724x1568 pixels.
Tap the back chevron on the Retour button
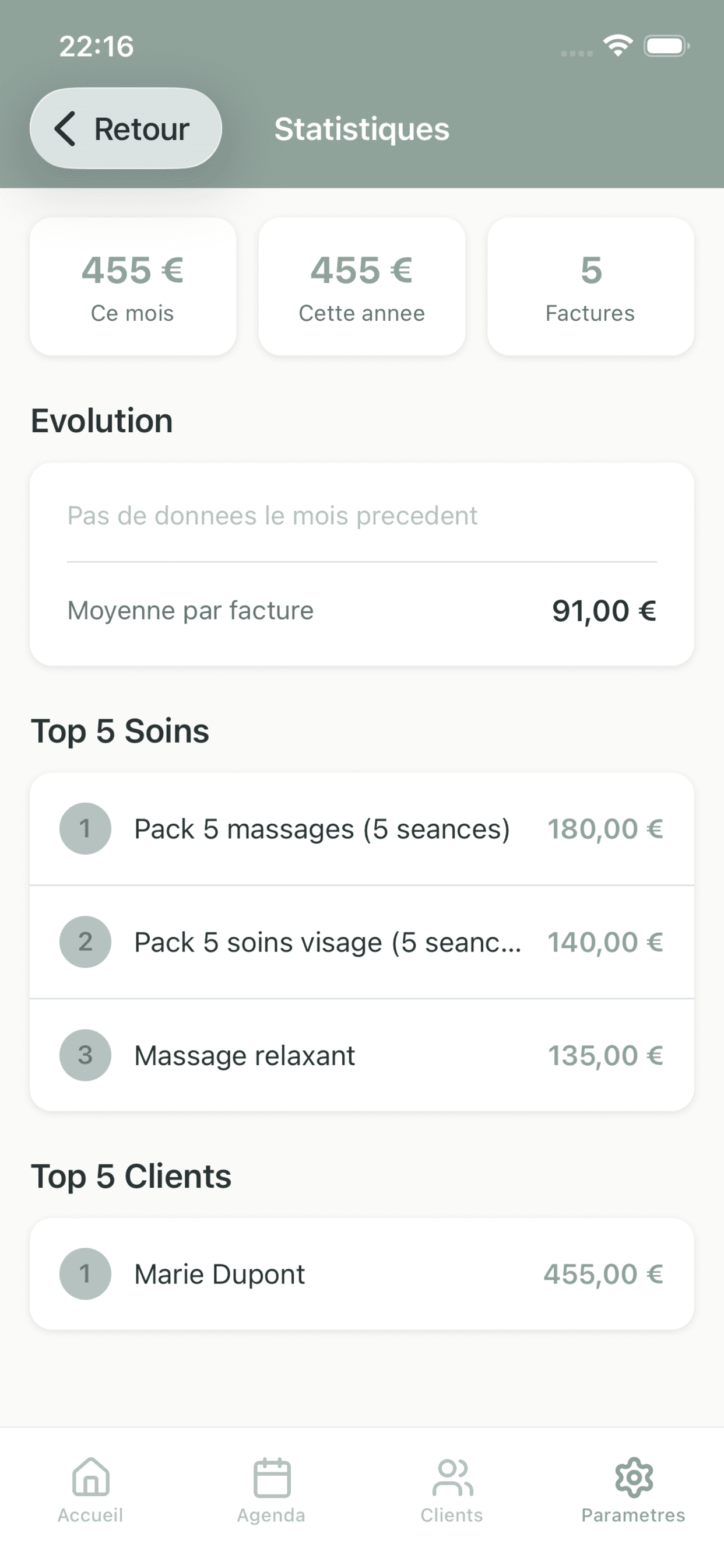67,128
